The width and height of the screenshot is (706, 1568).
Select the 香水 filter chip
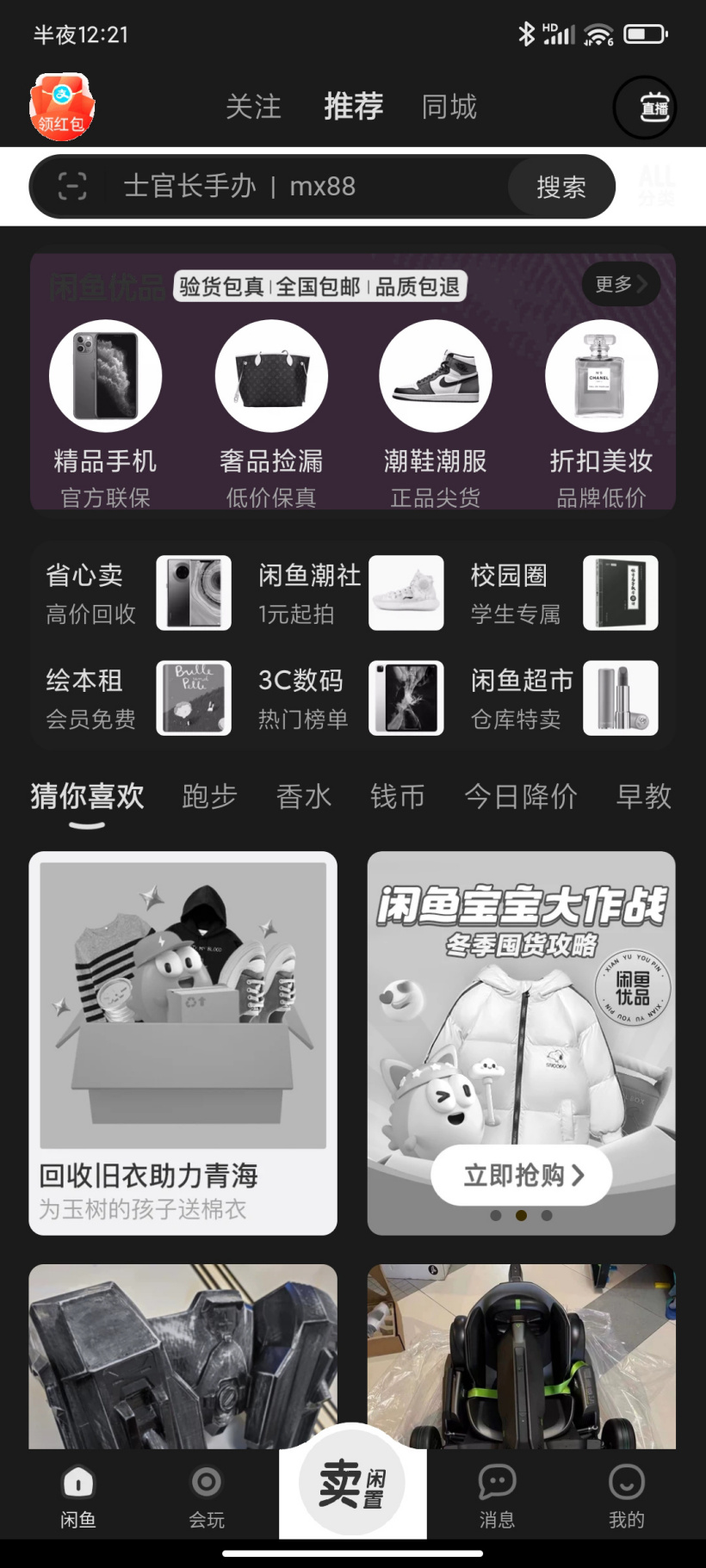303,797
